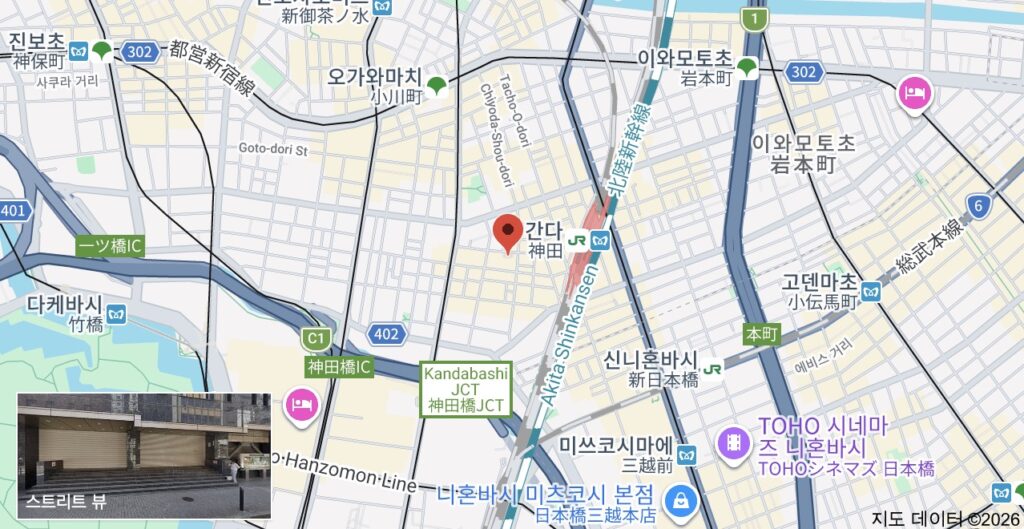Select the Ogawamachi station marker
Image resolution: width=1024 pixels, height=529 pixels.
pyautogui.click(x=437, y=87)
